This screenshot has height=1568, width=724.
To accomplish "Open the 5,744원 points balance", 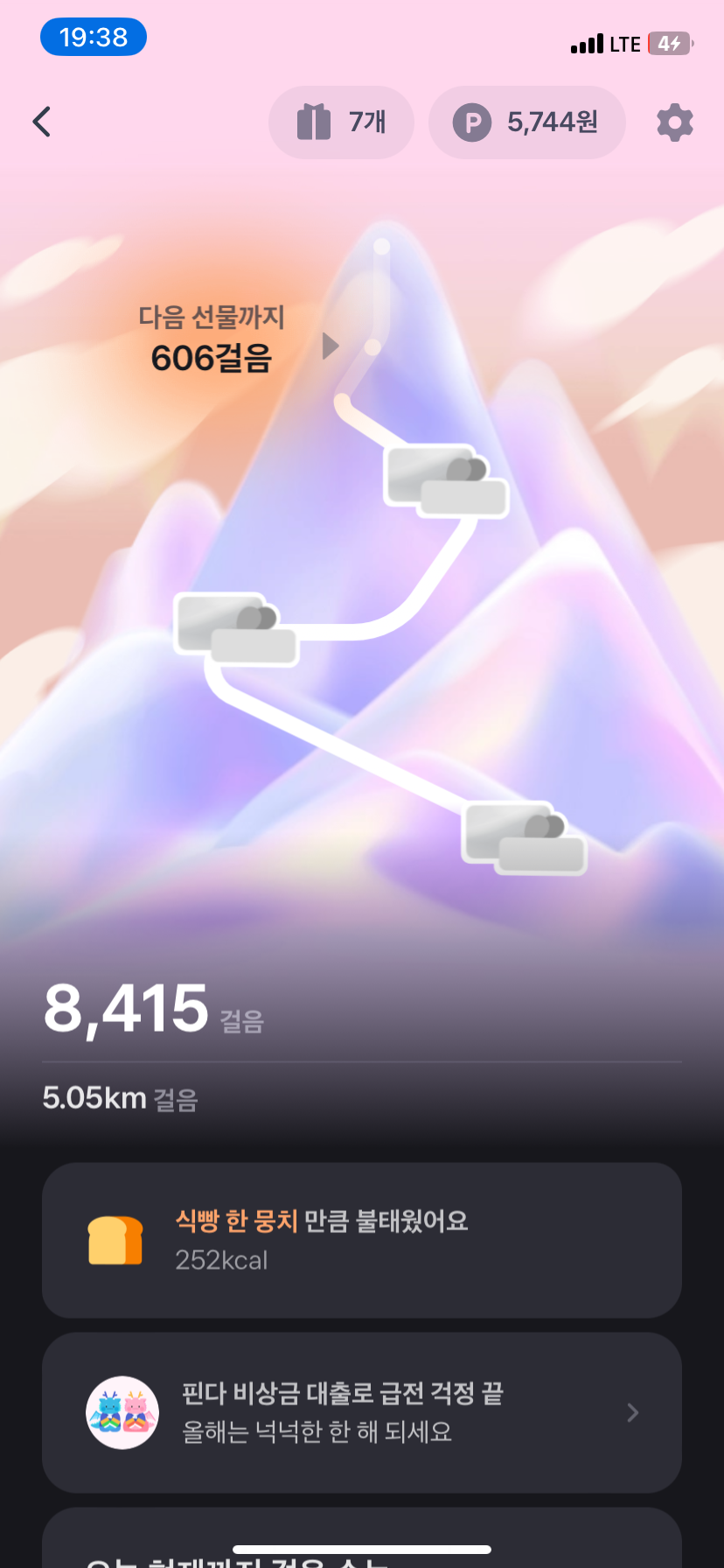I will pos(527,122).
